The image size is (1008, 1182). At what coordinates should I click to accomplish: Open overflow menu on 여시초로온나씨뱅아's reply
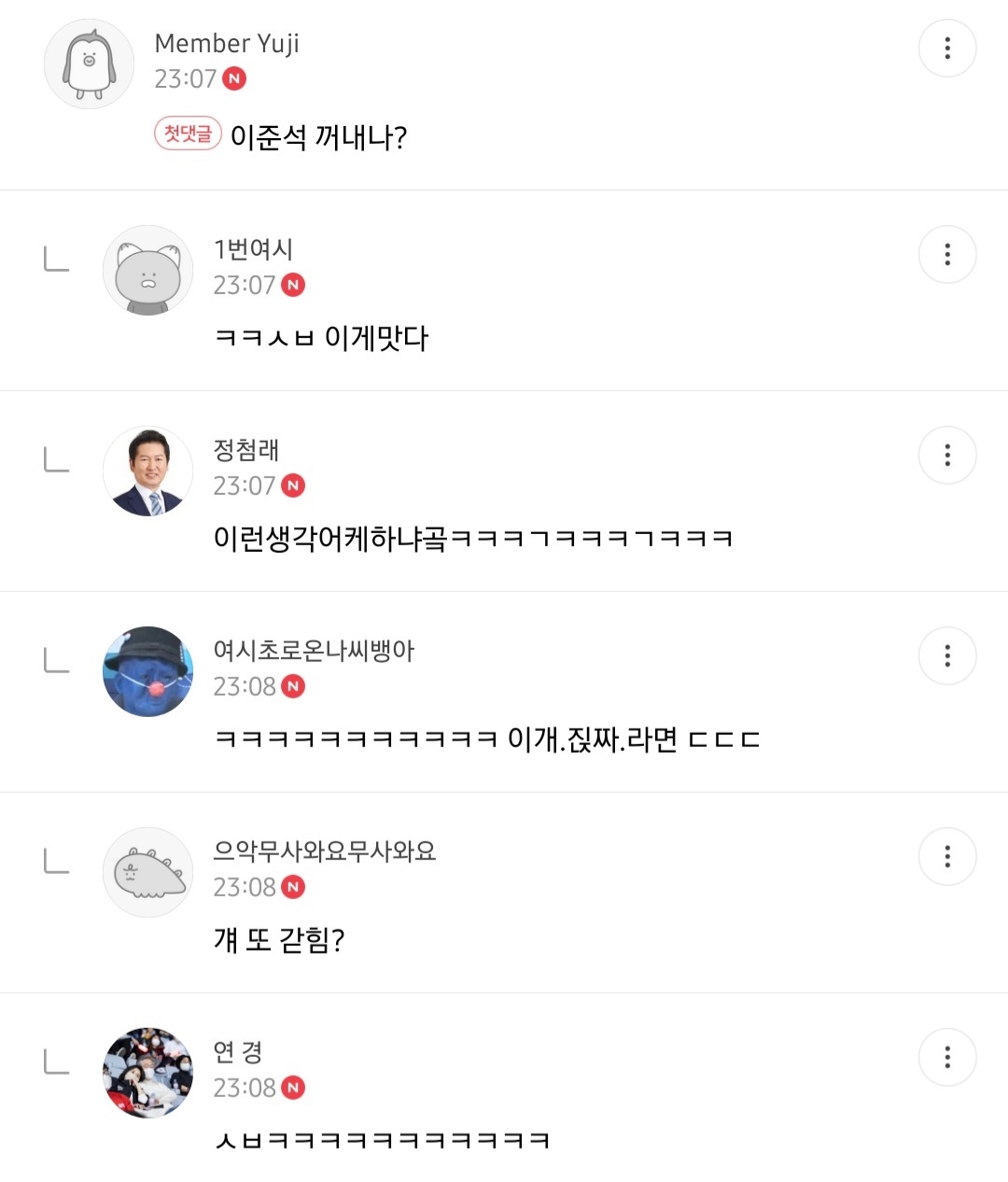(x=947, y=655)
